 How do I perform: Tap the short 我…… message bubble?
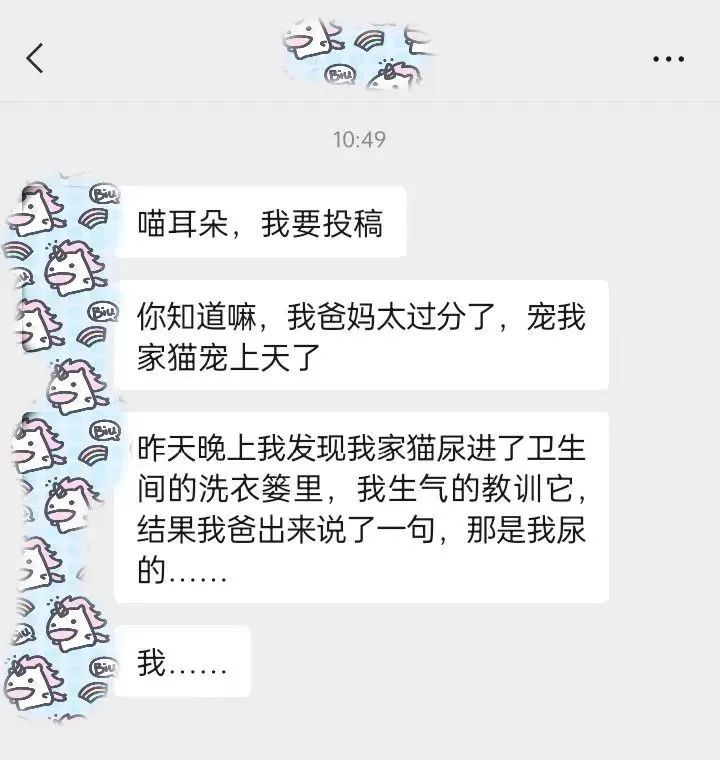[185, 659]
